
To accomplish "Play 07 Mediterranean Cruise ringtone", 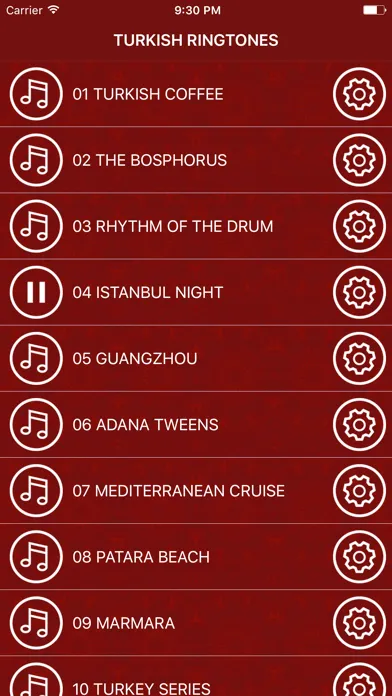I will pyautogui.click(x=36, y=491).
